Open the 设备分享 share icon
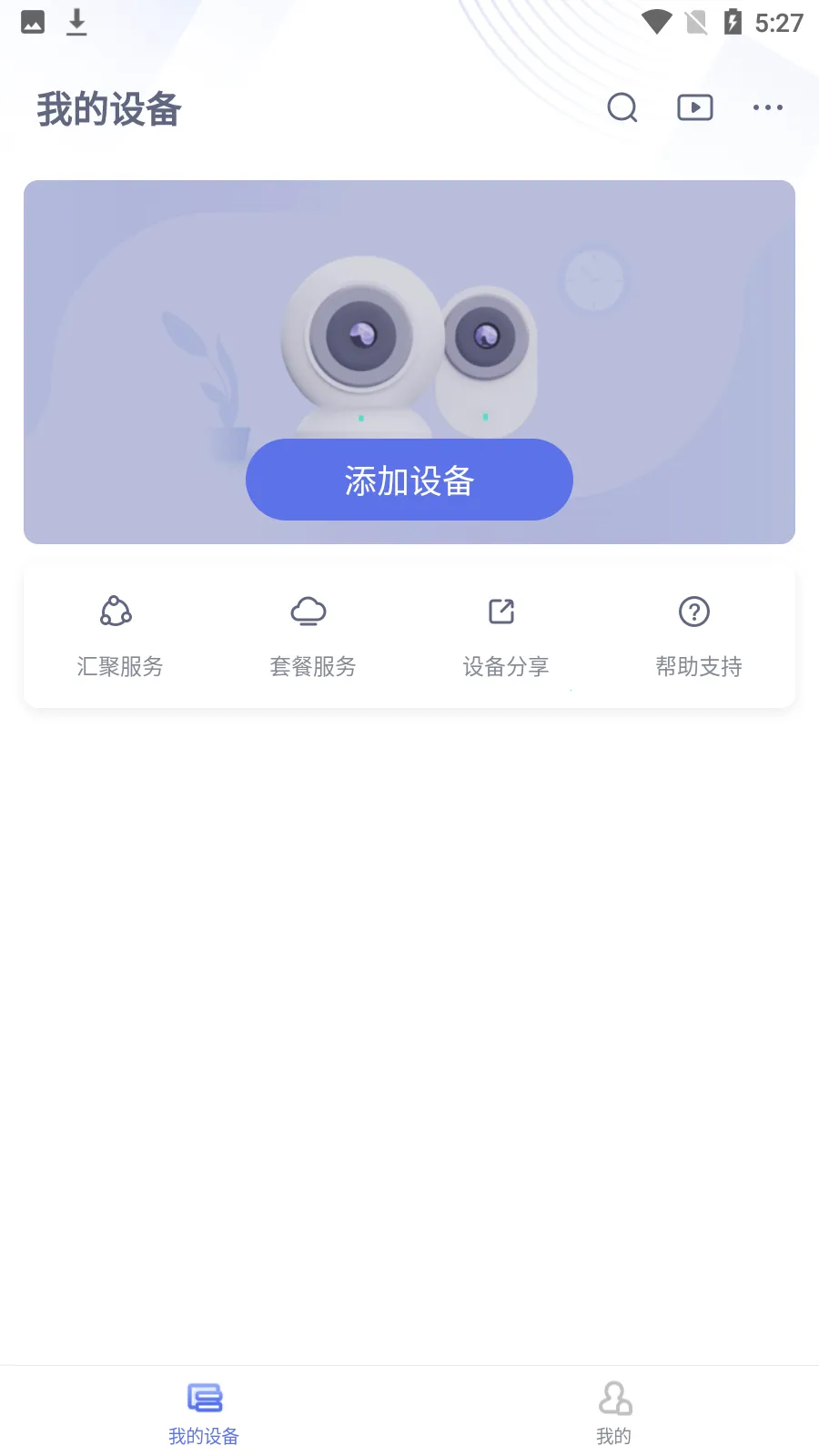This screenshot has width=819, height=1456. (x=502, y=611)
